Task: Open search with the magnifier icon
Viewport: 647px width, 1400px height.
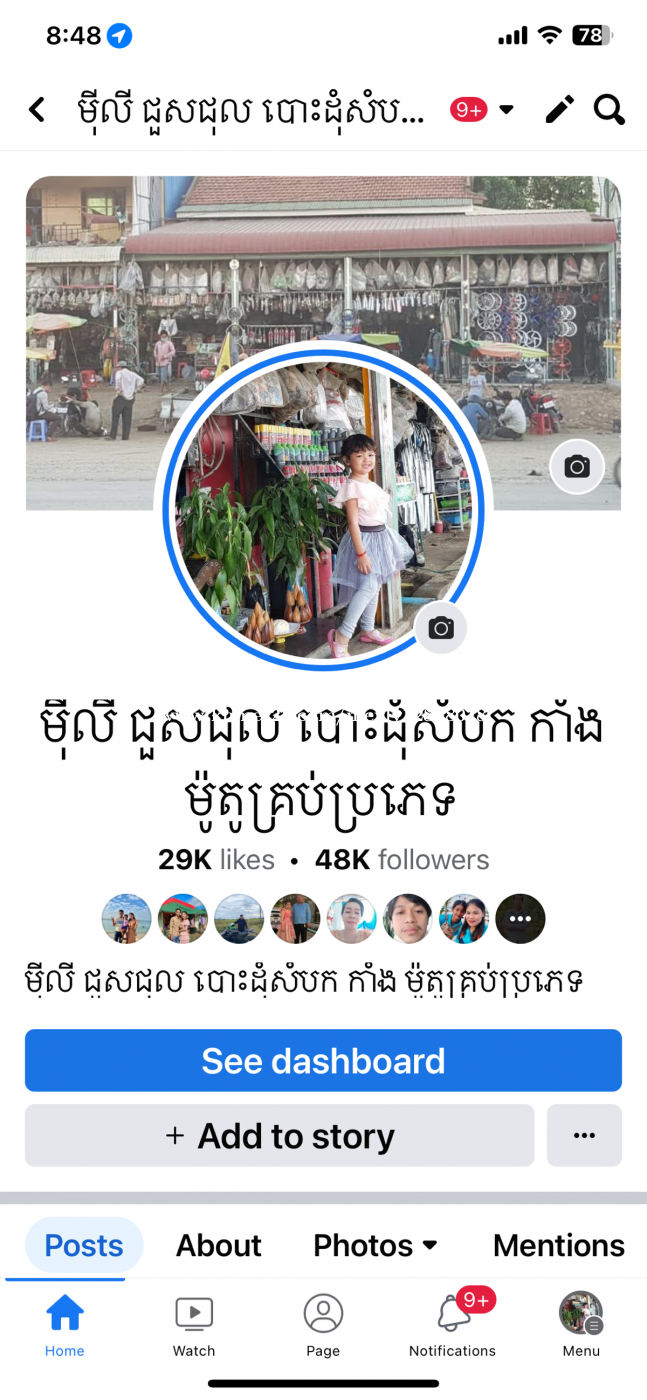Action: (x=609, y=109)
